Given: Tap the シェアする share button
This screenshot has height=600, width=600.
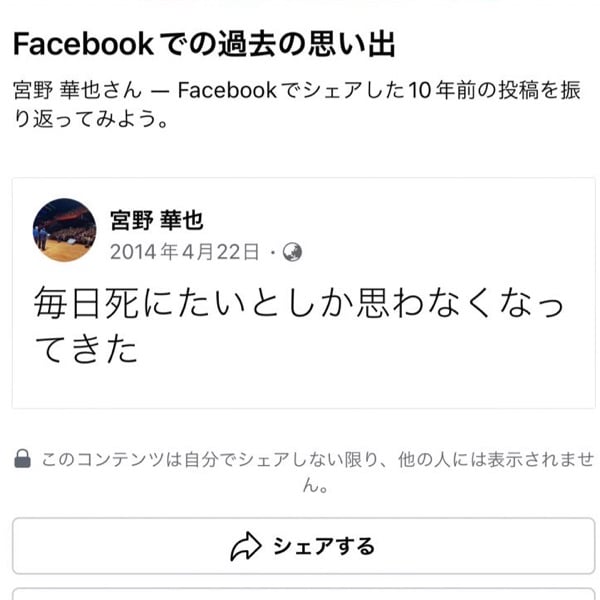Looking at the screenshot, I should 303,545.
